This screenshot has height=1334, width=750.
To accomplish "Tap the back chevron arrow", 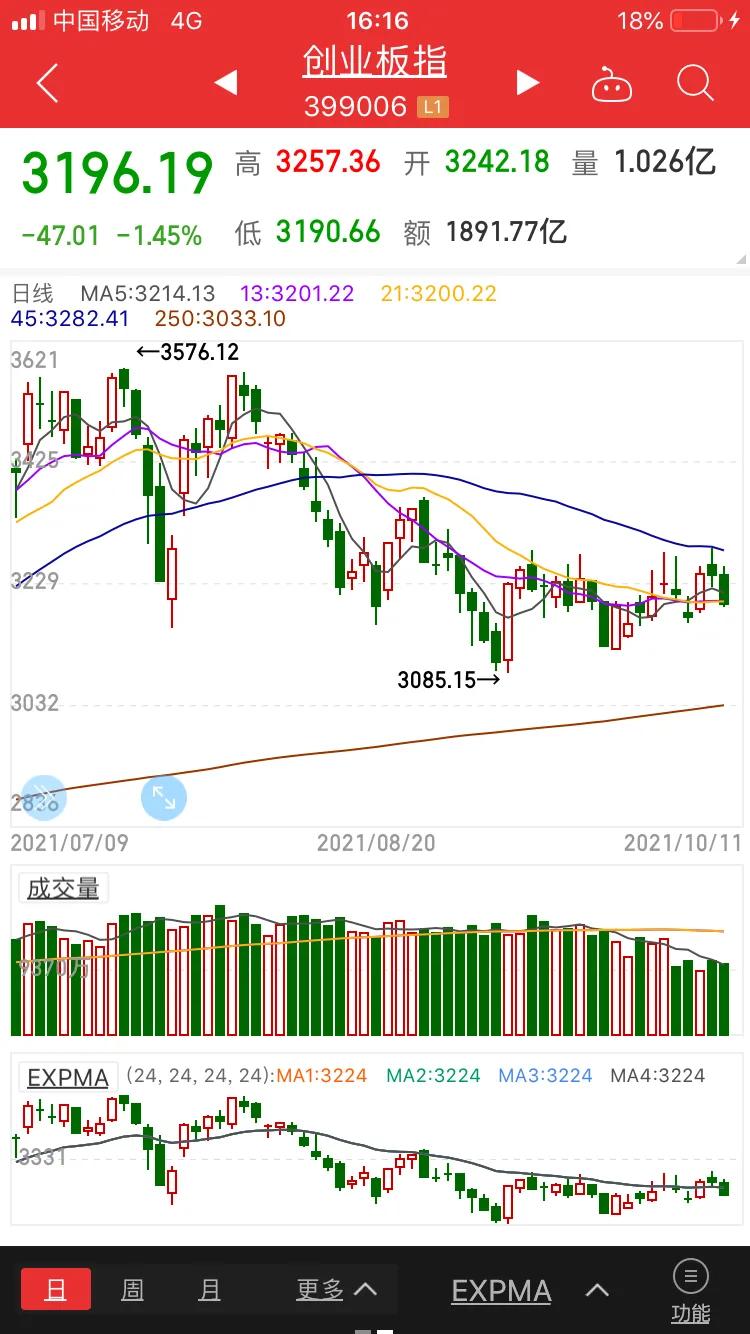I will click(x=46, y=84).
